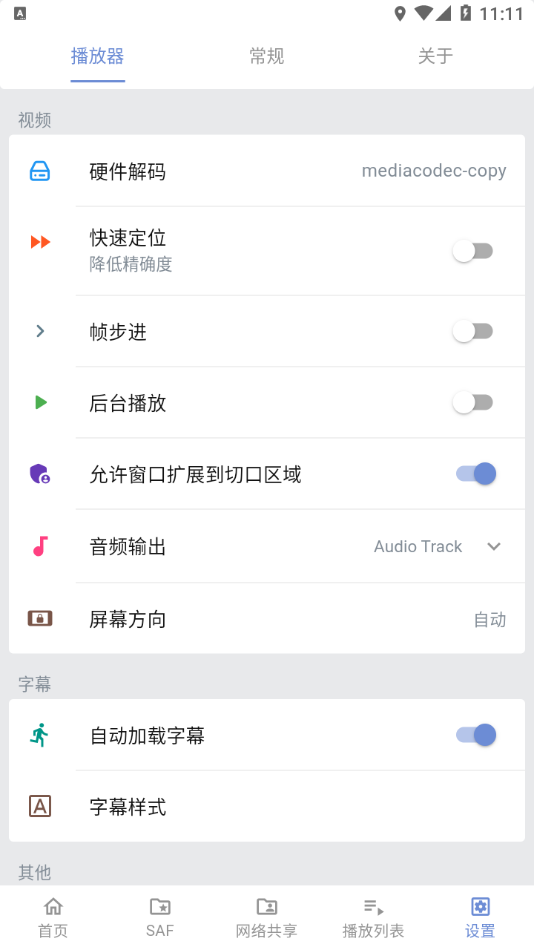The width and height of the screenshot is (534, 950).
Task: Open the 硬件解码 setting
Action: pos(267,171)
